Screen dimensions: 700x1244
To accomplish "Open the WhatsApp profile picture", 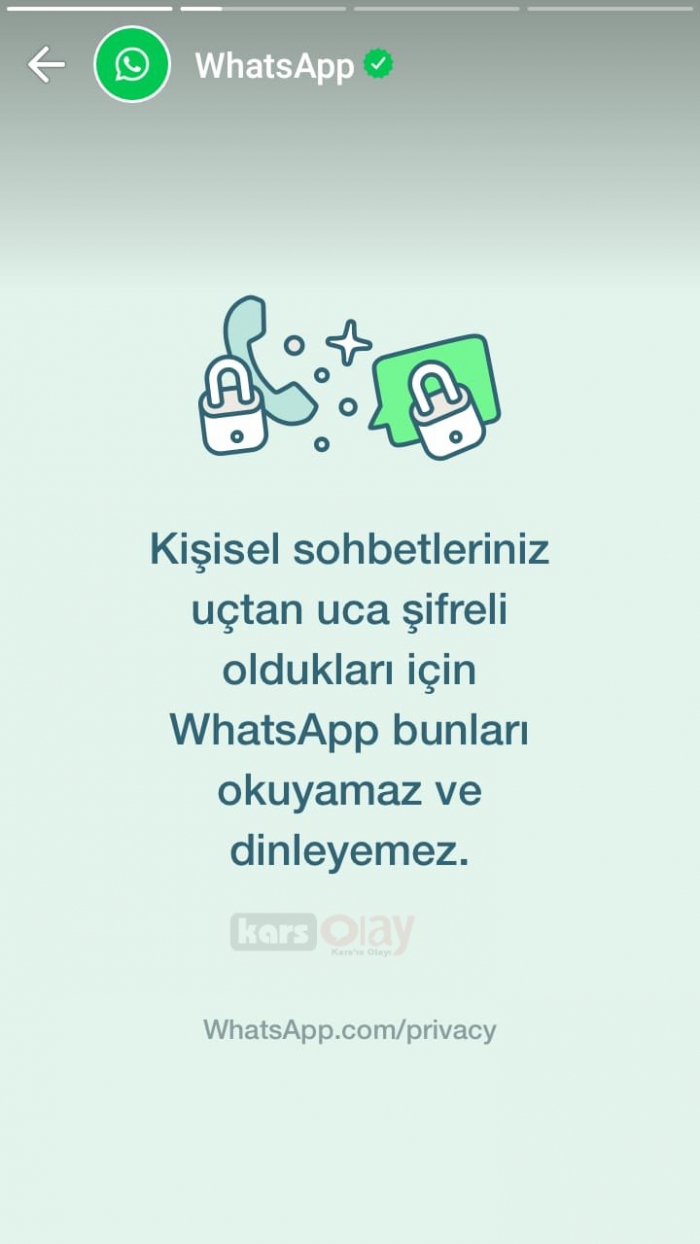I will click(x=131, y=65).
